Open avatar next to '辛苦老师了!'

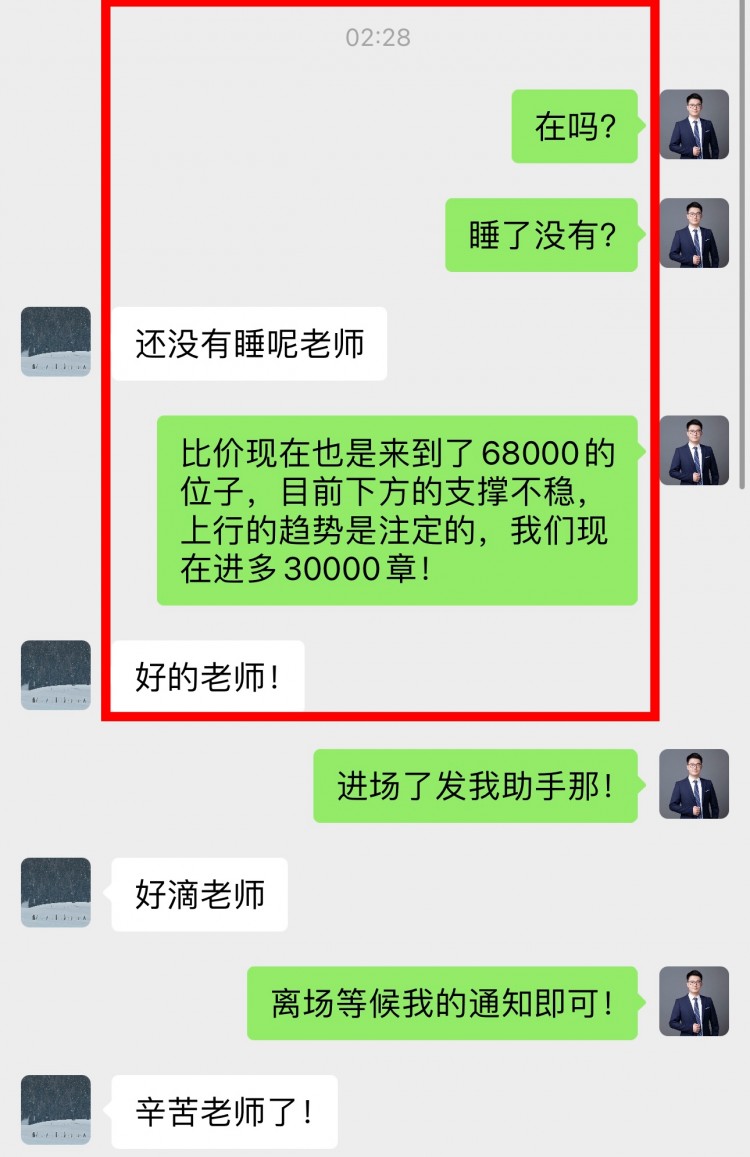click(56, 1110)
